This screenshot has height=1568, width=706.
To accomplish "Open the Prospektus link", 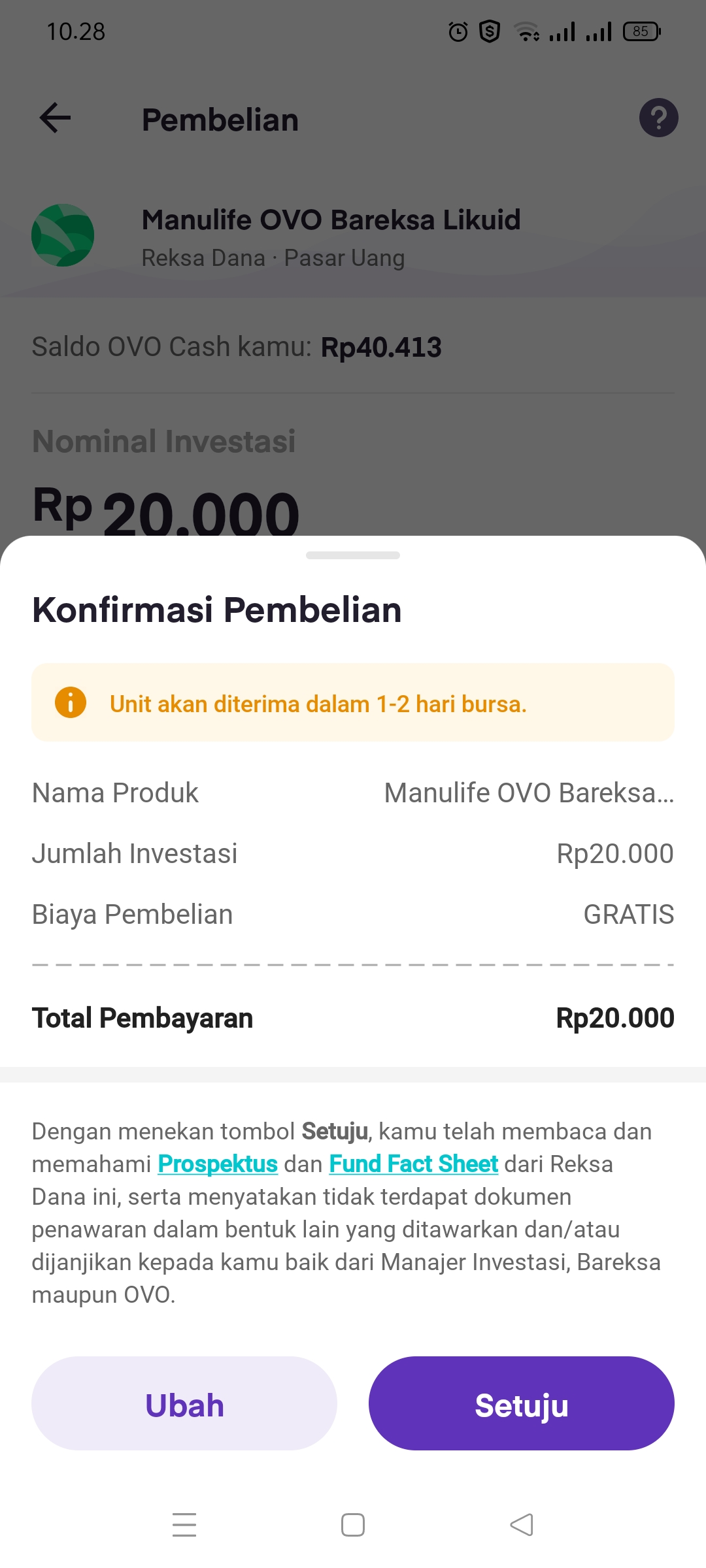I will [x=218, y=1164].
